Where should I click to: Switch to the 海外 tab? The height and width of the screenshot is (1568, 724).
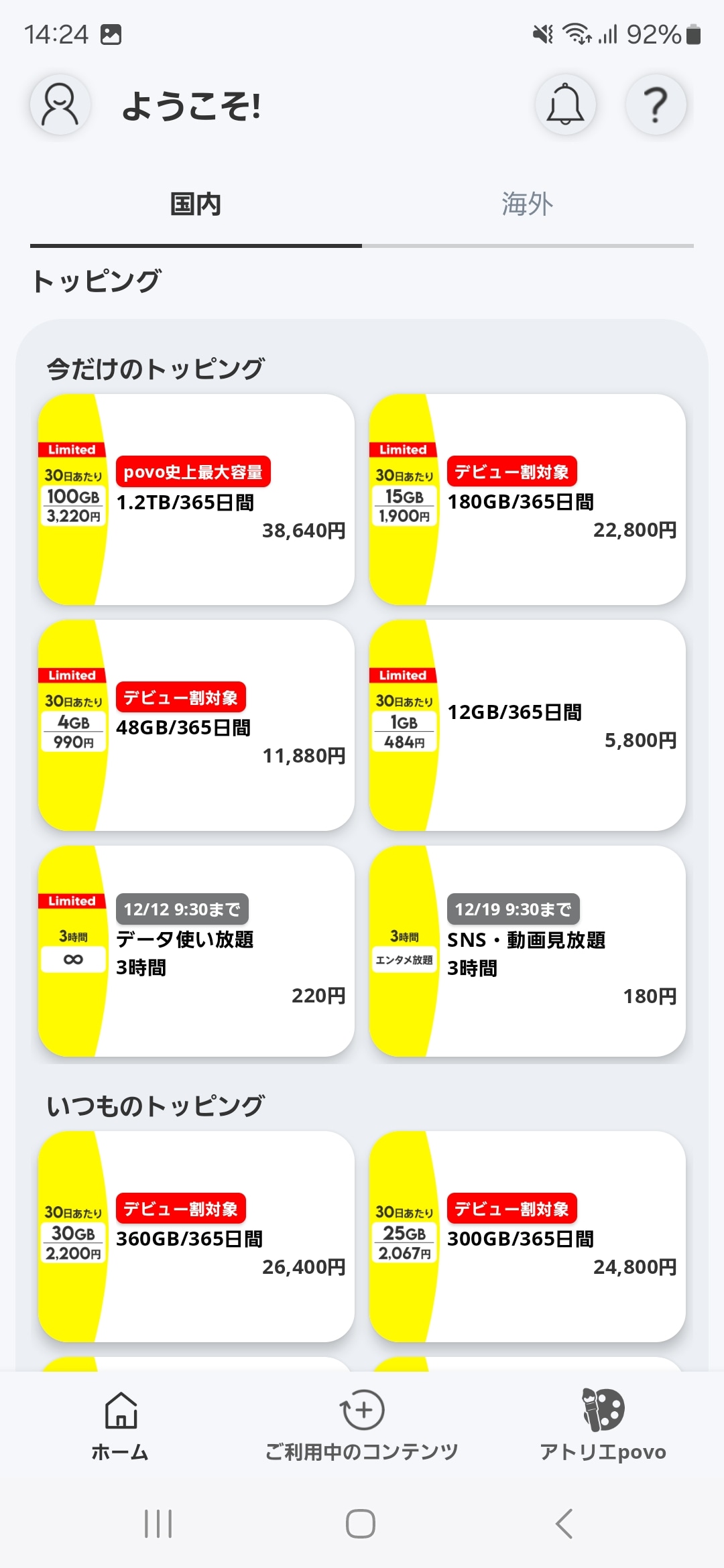[x=527, y=204]
